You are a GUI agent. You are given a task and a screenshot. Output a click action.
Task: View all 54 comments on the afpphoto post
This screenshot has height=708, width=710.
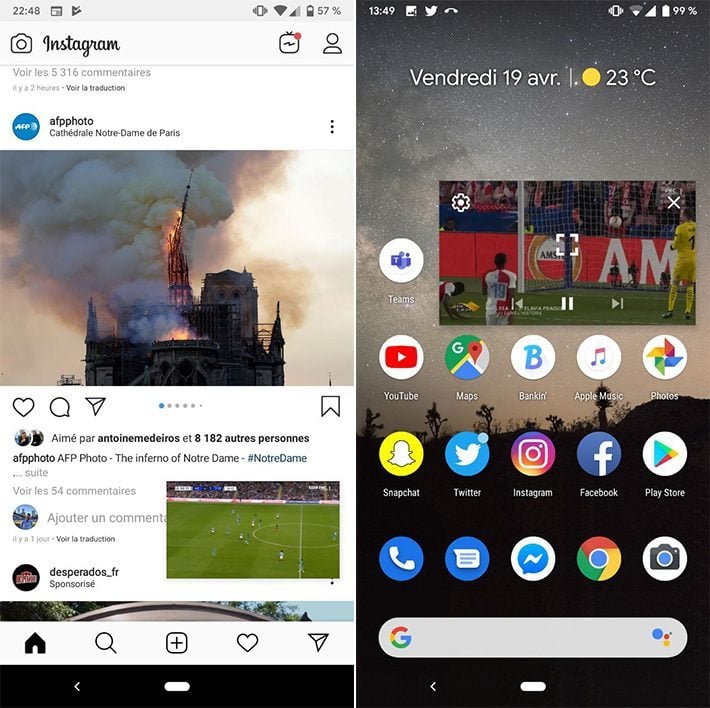point(75,491)
